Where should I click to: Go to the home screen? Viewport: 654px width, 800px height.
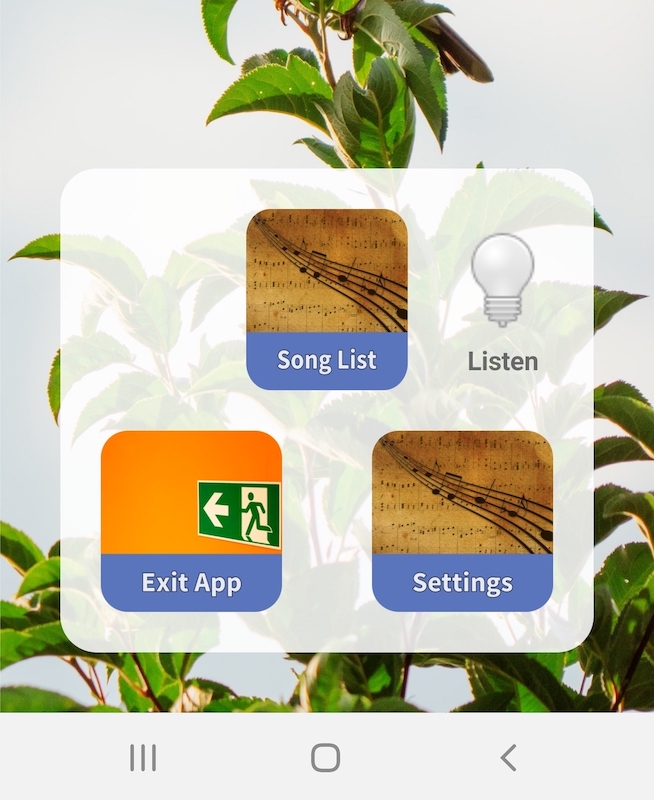tap(326, 758)
